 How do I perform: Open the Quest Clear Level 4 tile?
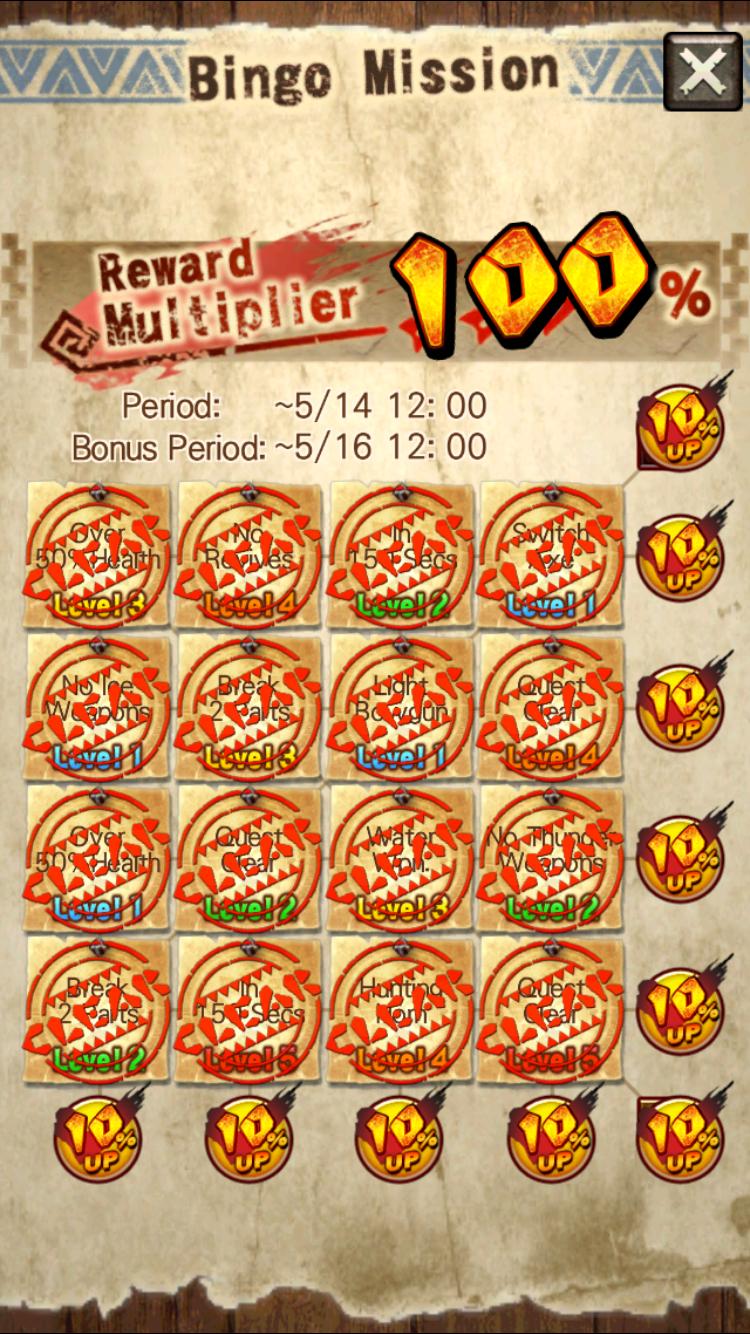(x=551, y=709)
